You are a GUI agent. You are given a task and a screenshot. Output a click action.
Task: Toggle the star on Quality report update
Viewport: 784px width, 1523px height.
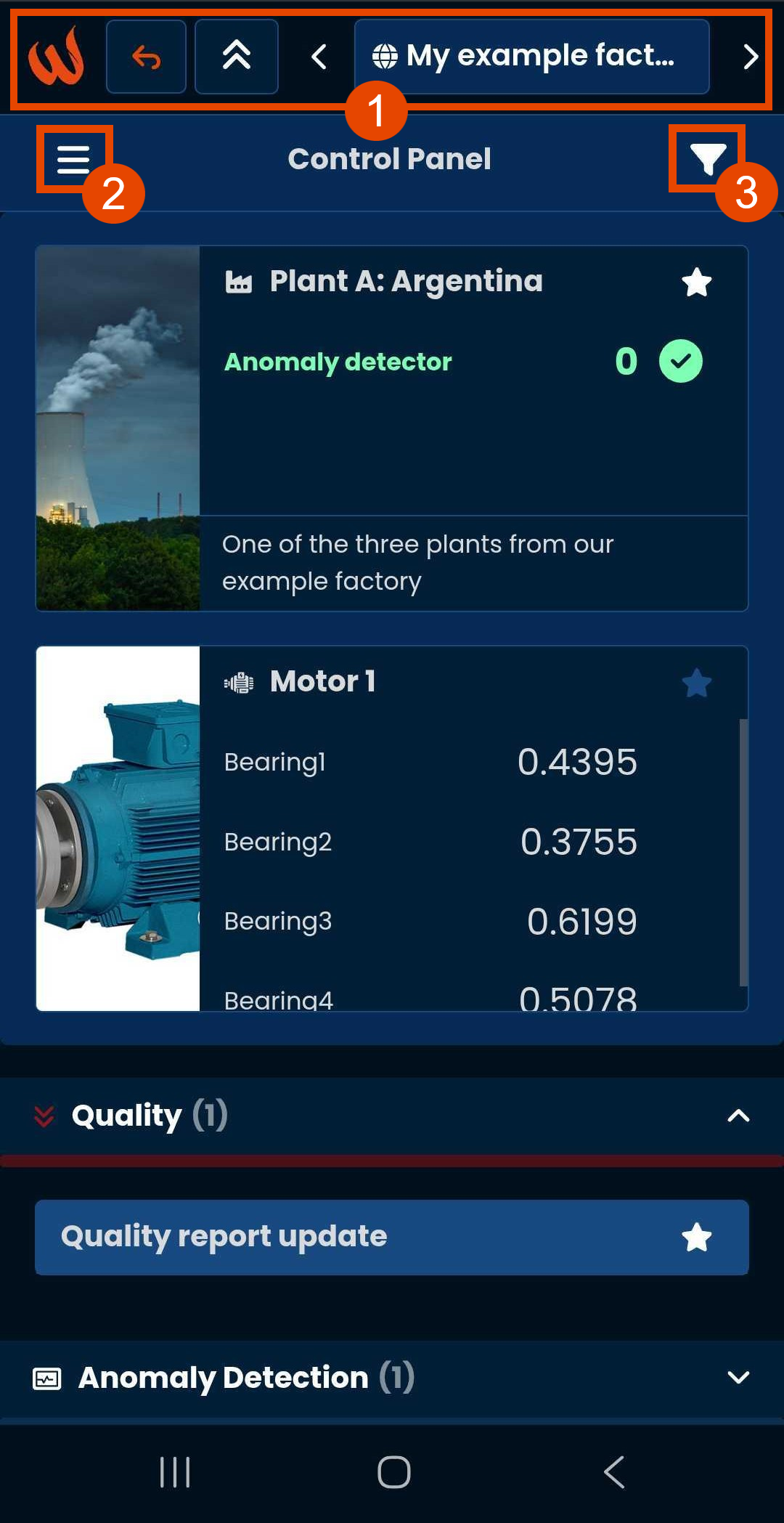(x=696, y=1237)
